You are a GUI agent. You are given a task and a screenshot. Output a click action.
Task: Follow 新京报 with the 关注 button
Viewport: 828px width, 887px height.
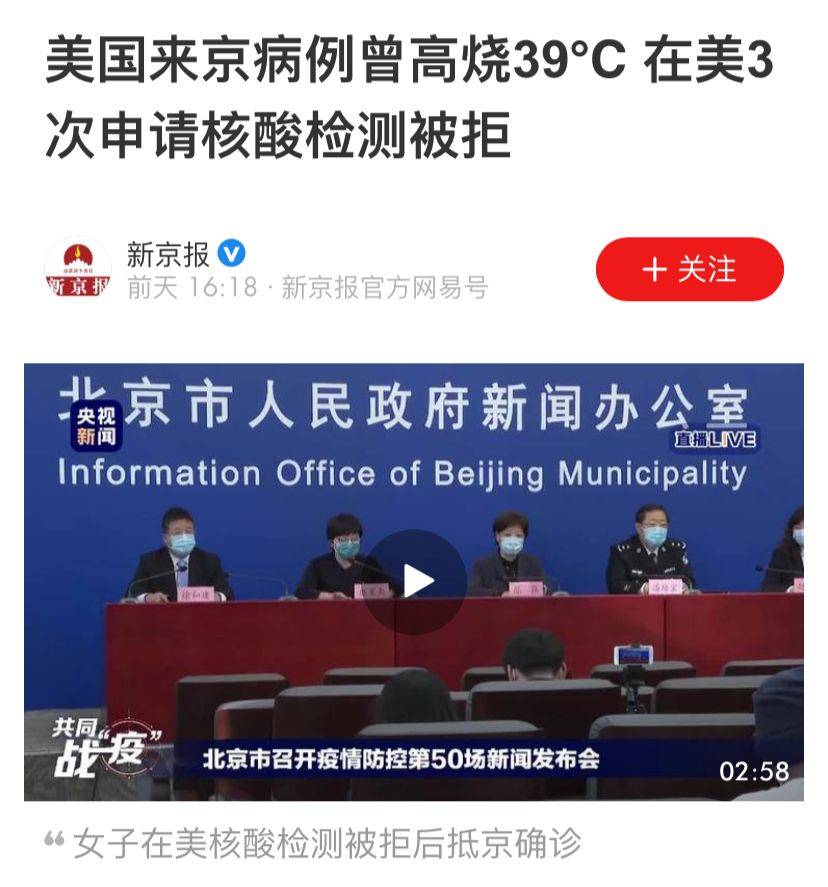689,269
